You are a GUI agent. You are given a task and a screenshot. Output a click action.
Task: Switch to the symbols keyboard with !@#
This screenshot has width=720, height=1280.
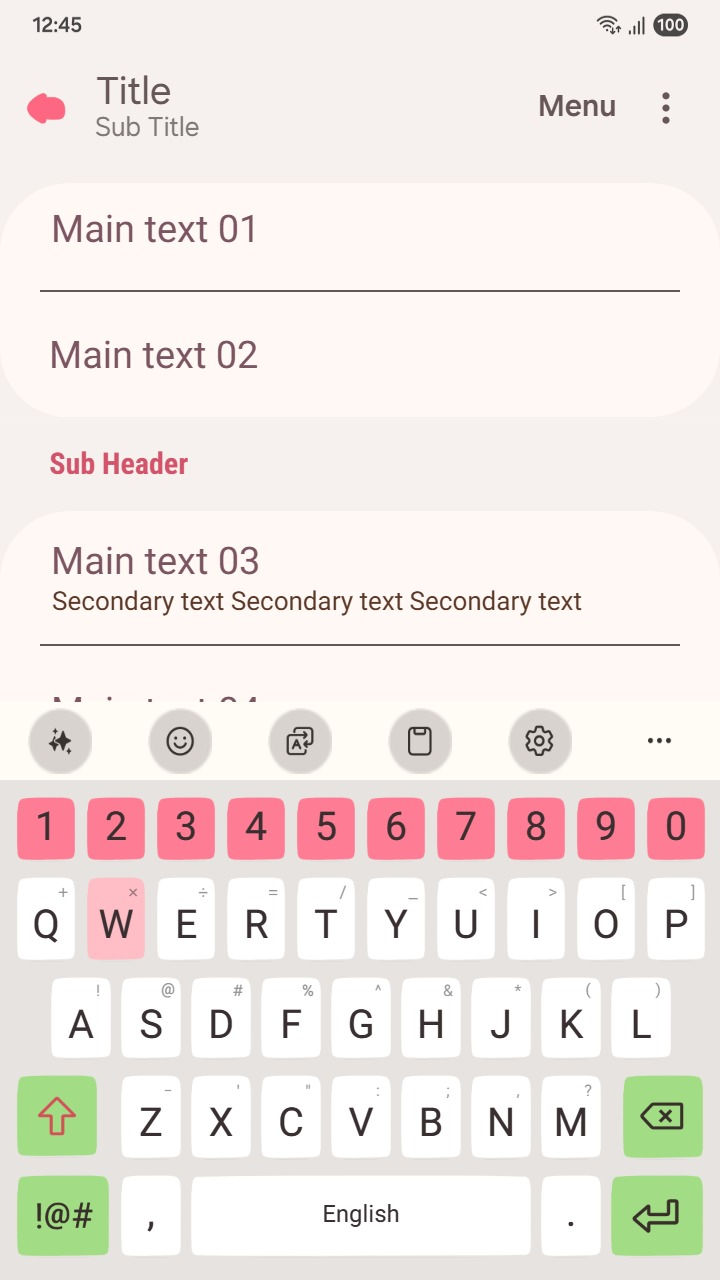tap(63, 1215)
